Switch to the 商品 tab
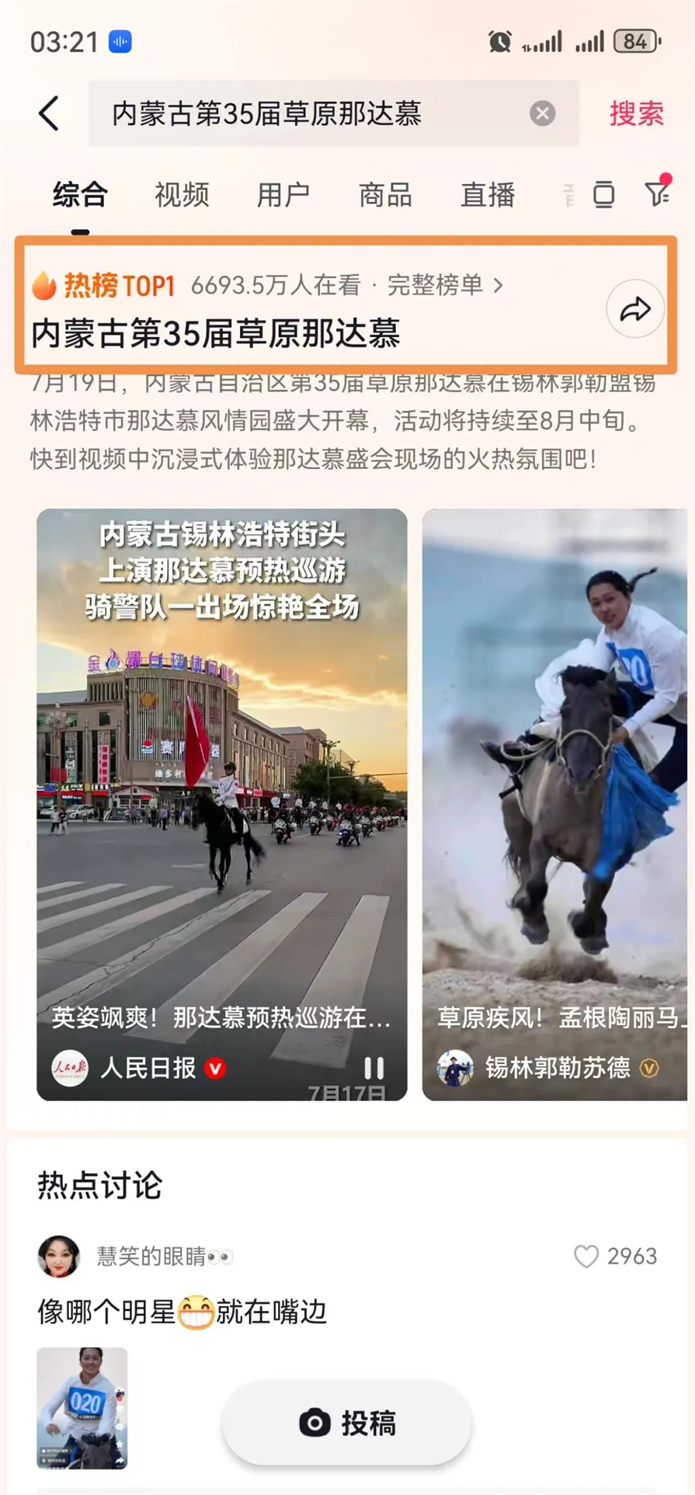The height and width of the screenshot is (1495, 695). 385,195
